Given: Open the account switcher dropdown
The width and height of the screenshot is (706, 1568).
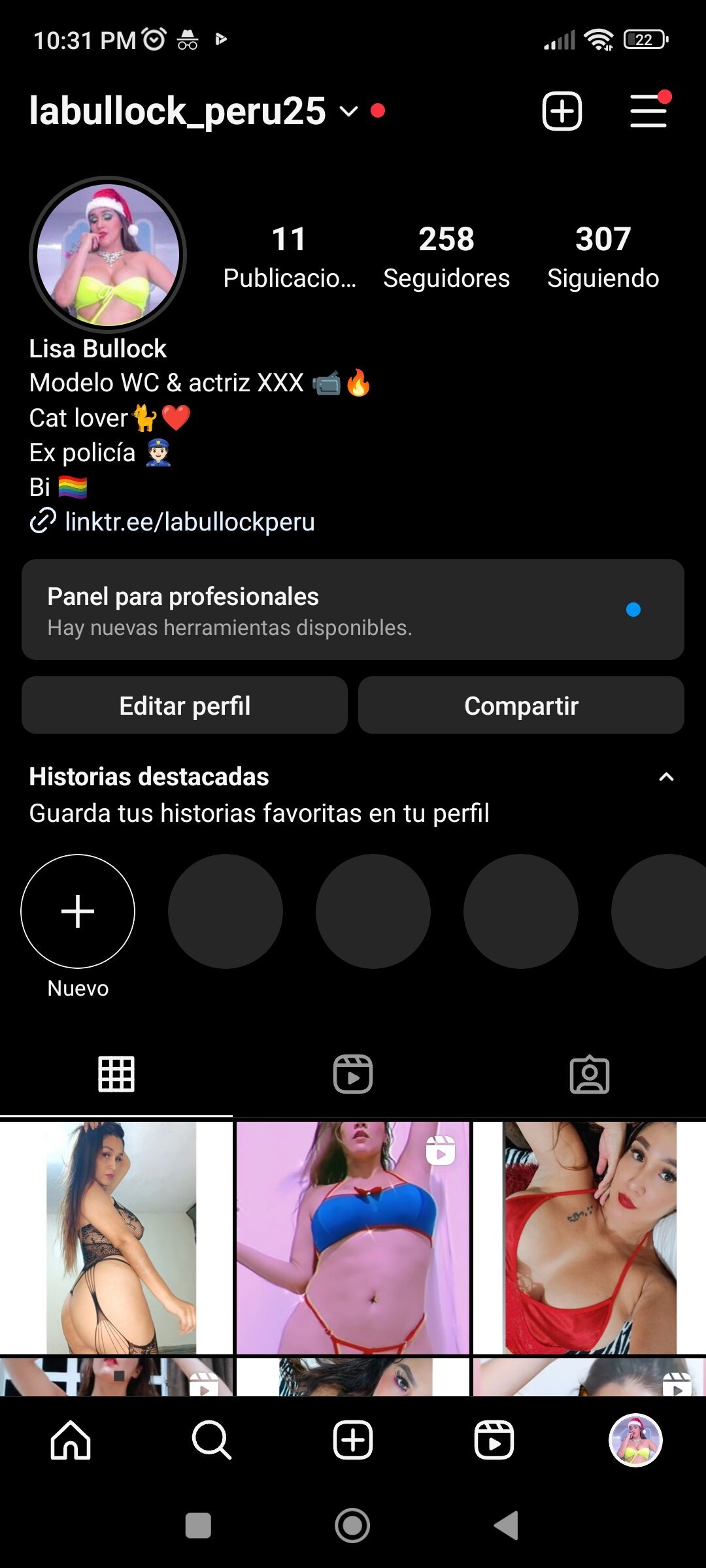Looking at the screenshot, I should point(349,111).
